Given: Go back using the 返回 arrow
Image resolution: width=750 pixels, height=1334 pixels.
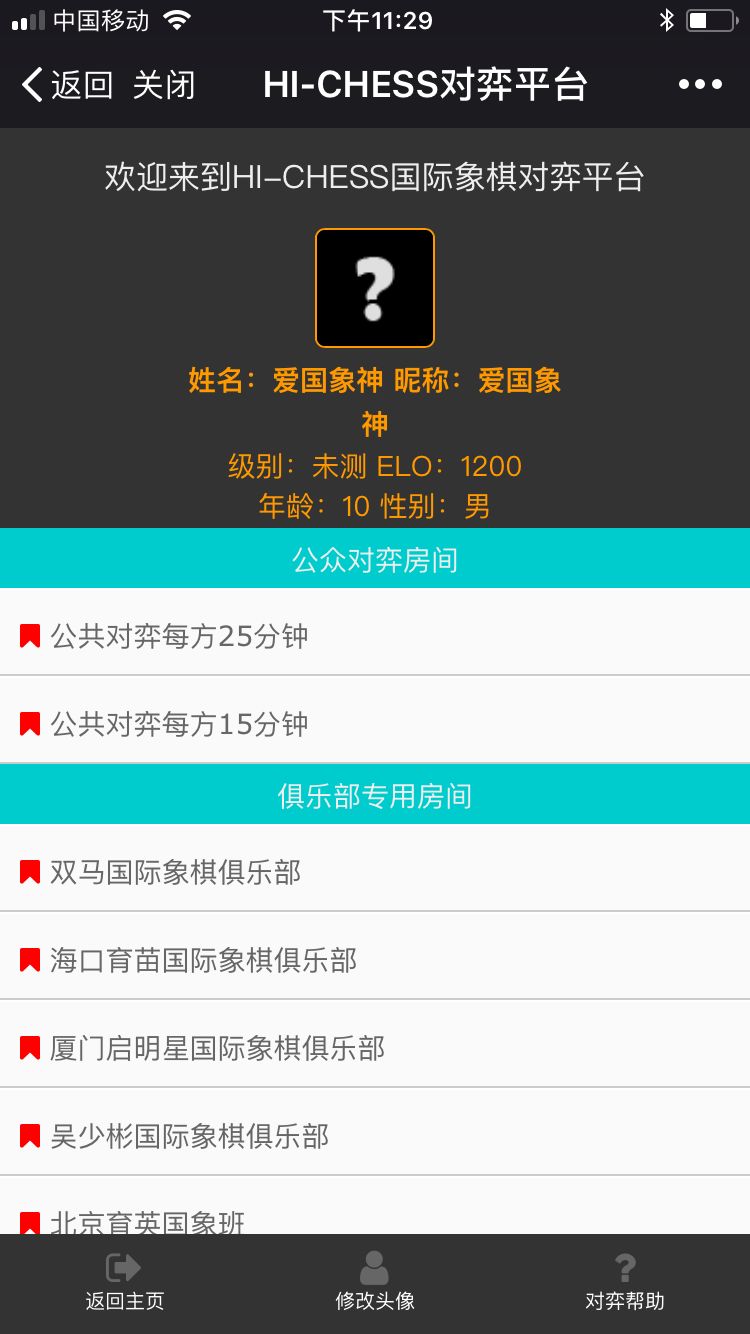Looking at the screenshot, I should click(x=66, y=85).
